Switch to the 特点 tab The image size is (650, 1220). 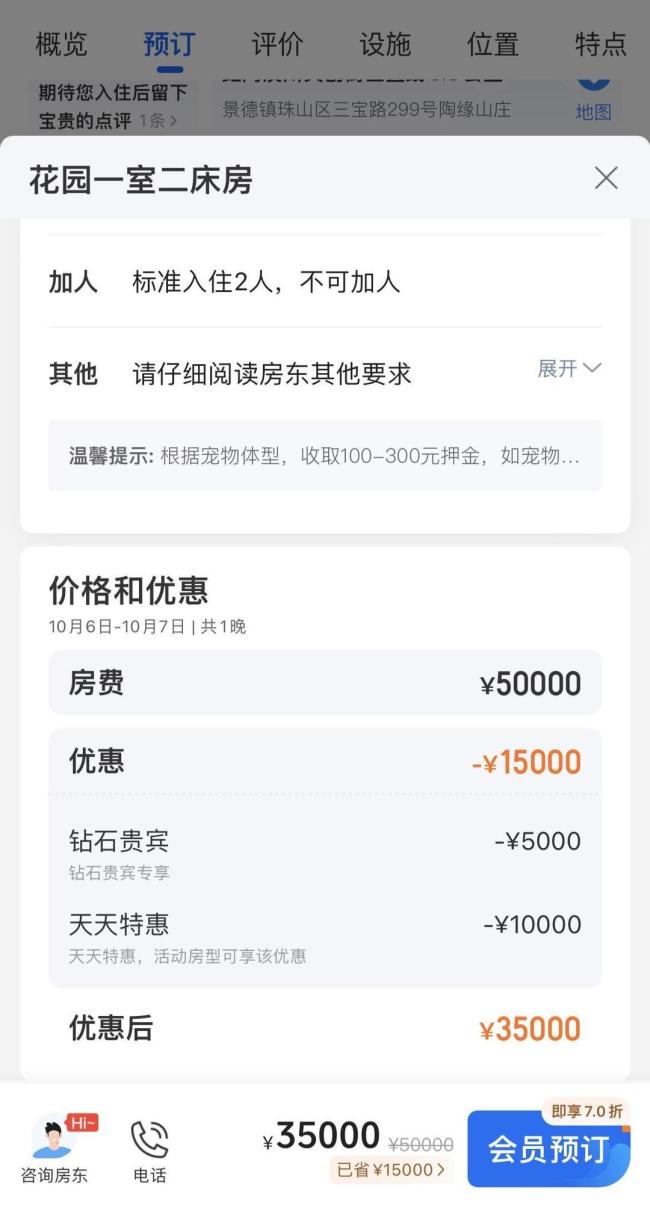coord(601,44)
